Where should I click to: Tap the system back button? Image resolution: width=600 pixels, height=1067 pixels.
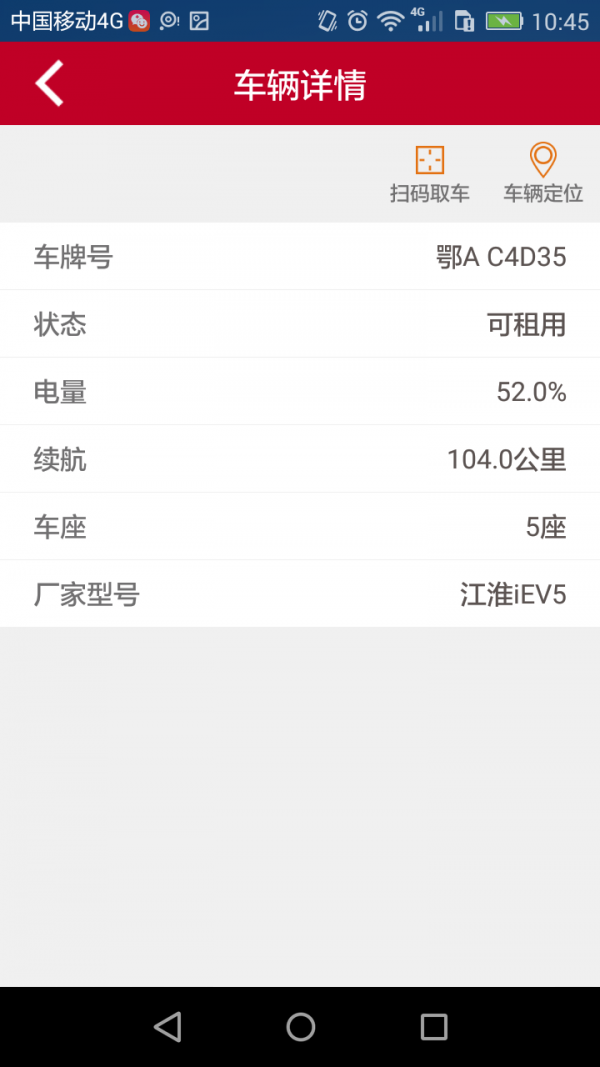167,1026
